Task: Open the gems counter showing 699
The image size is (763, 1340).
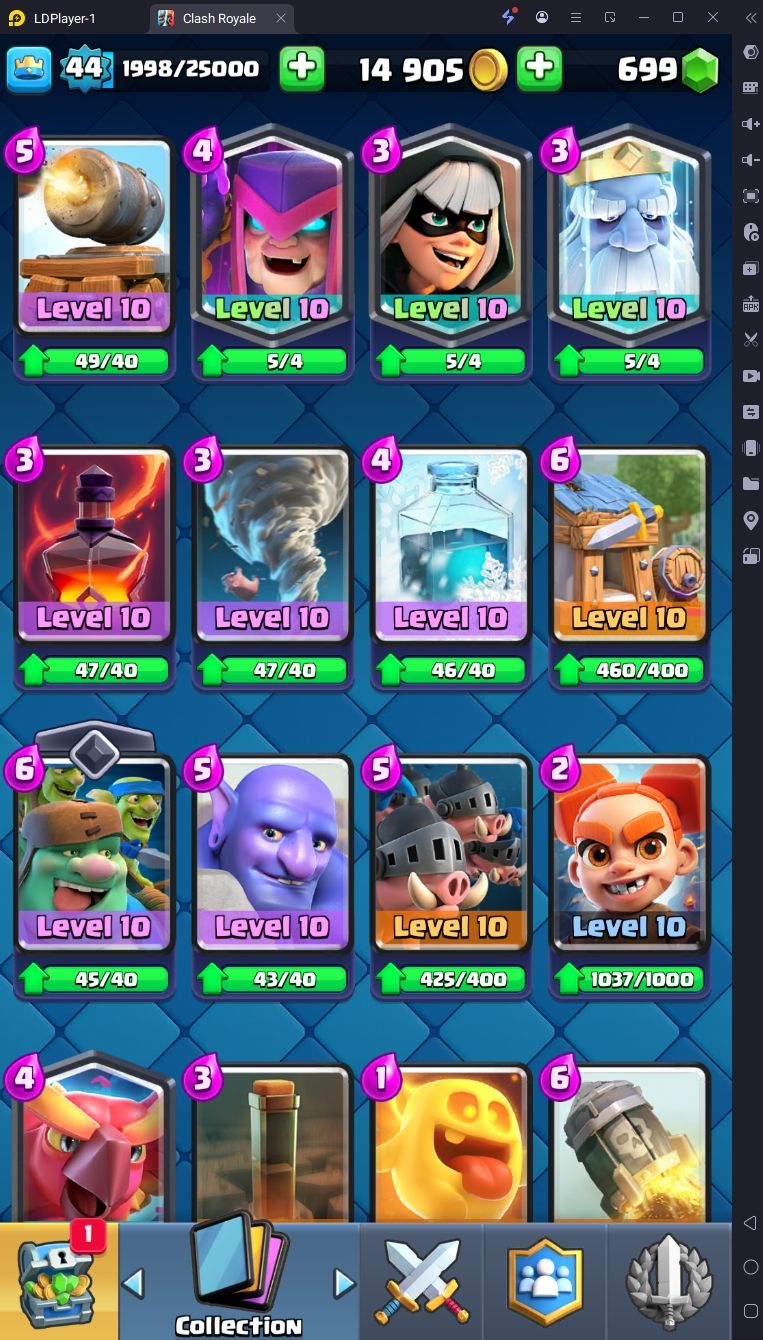Action: [668, 70]
